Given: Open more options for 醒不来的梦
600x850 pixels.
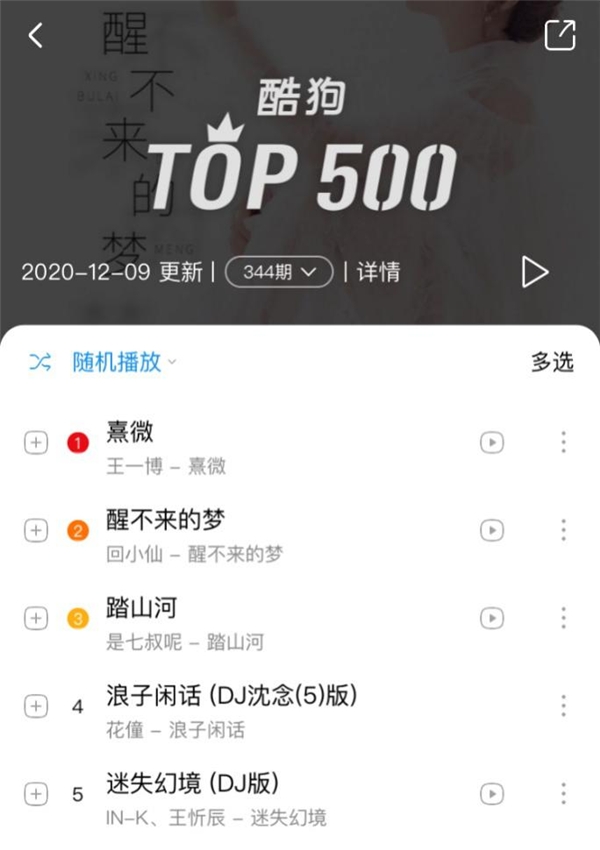Looking at the screenshot, I should point(564,530).
